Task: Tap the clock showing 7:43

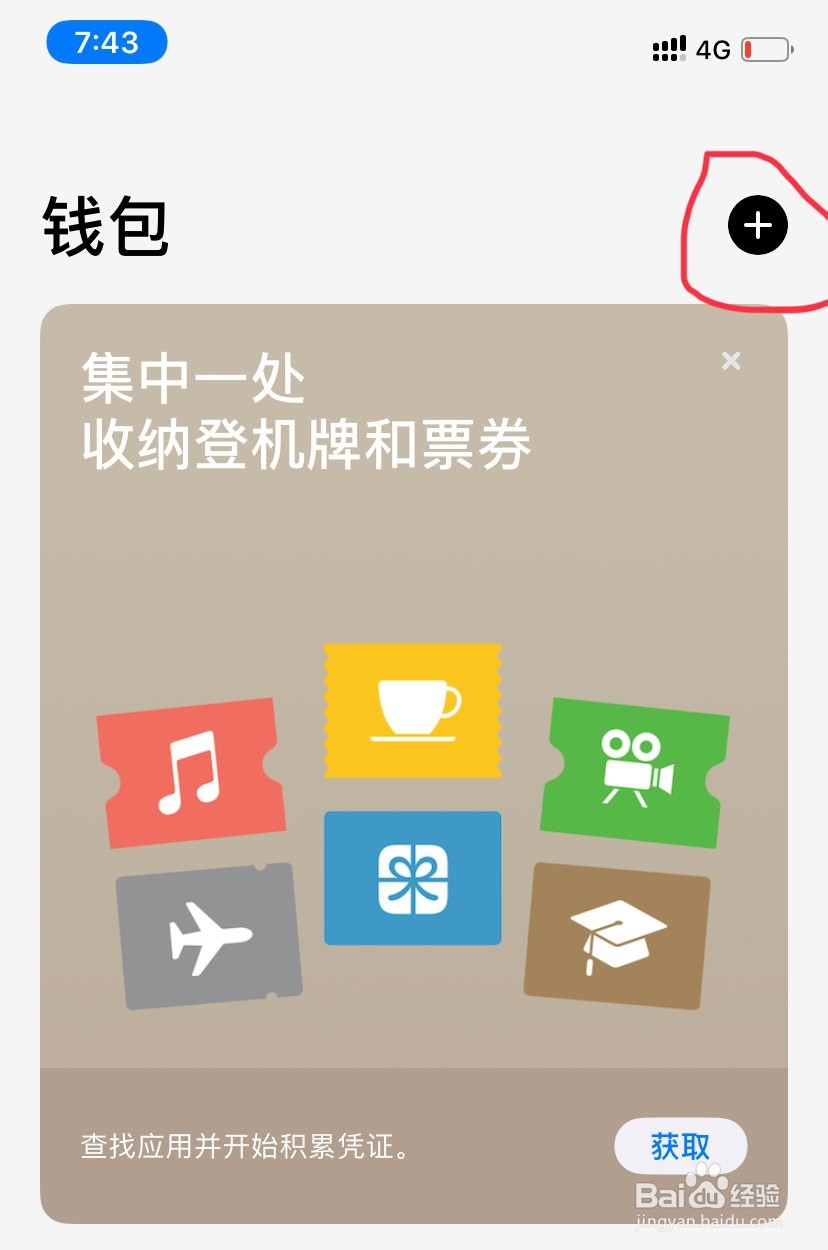Action: (105, 42)
